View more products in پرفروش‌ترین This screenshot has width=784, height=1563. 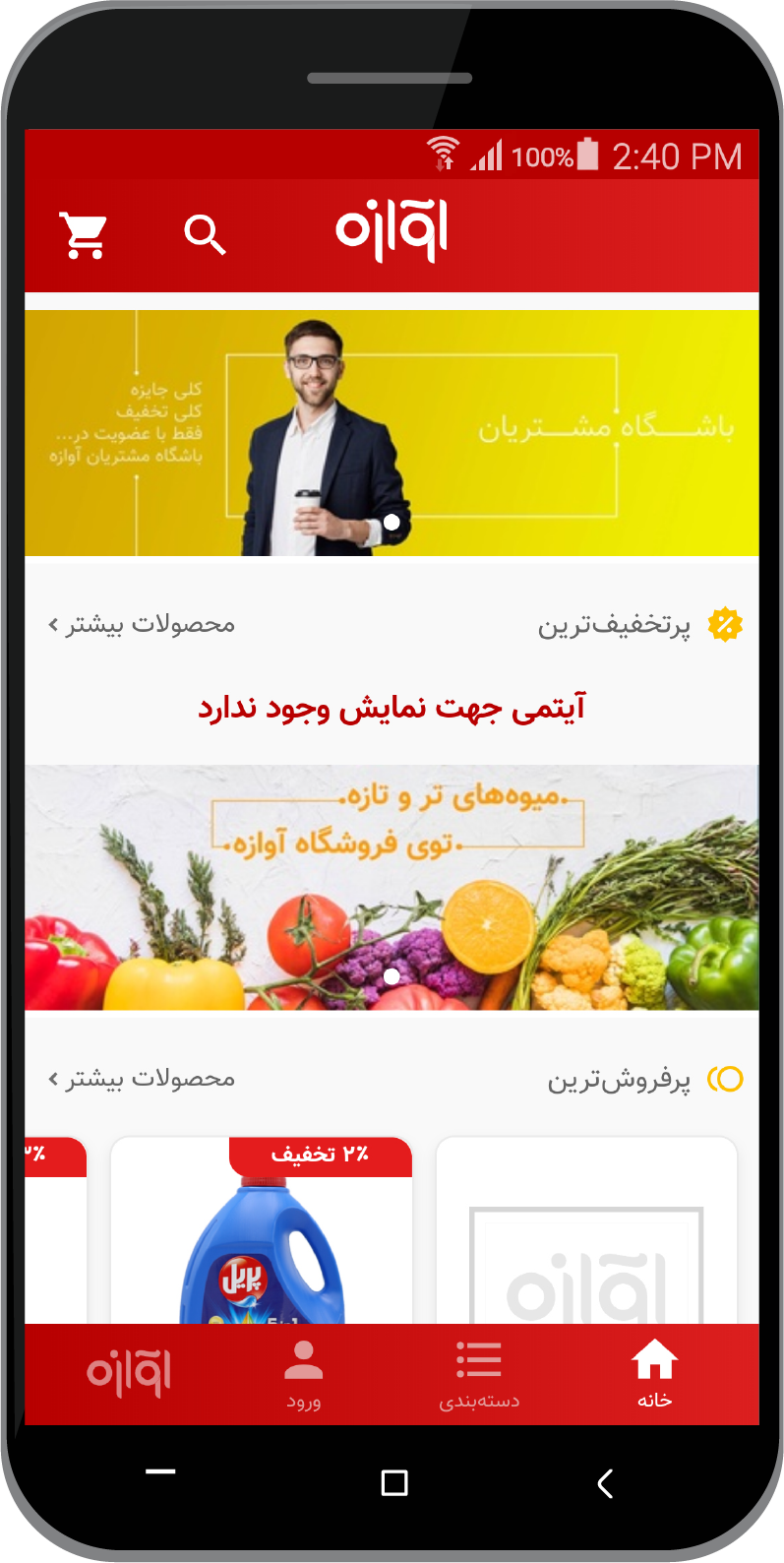142,1079
